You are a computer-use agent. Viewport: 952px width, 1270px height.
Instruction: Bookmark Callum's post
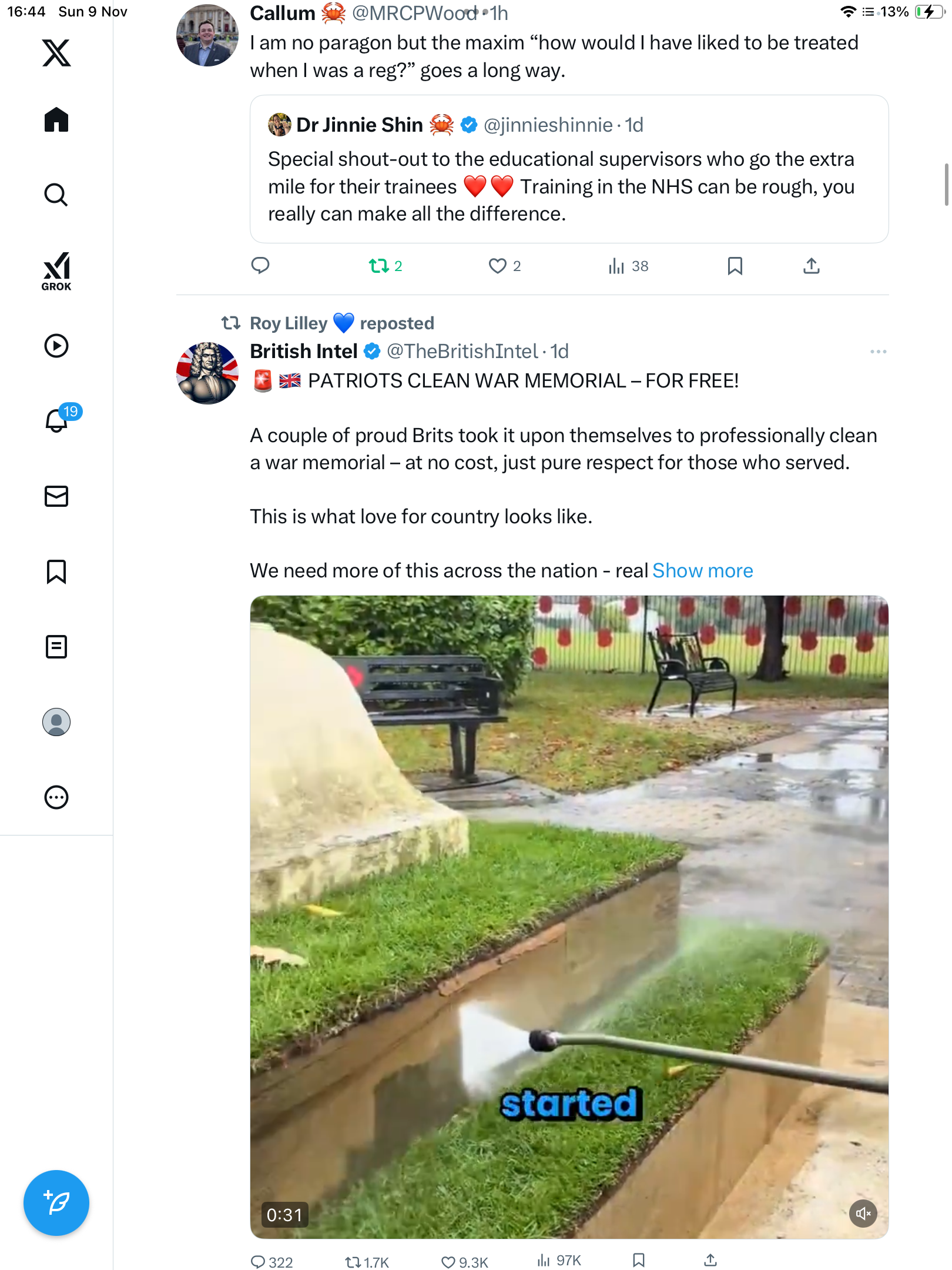click(735, 266)
